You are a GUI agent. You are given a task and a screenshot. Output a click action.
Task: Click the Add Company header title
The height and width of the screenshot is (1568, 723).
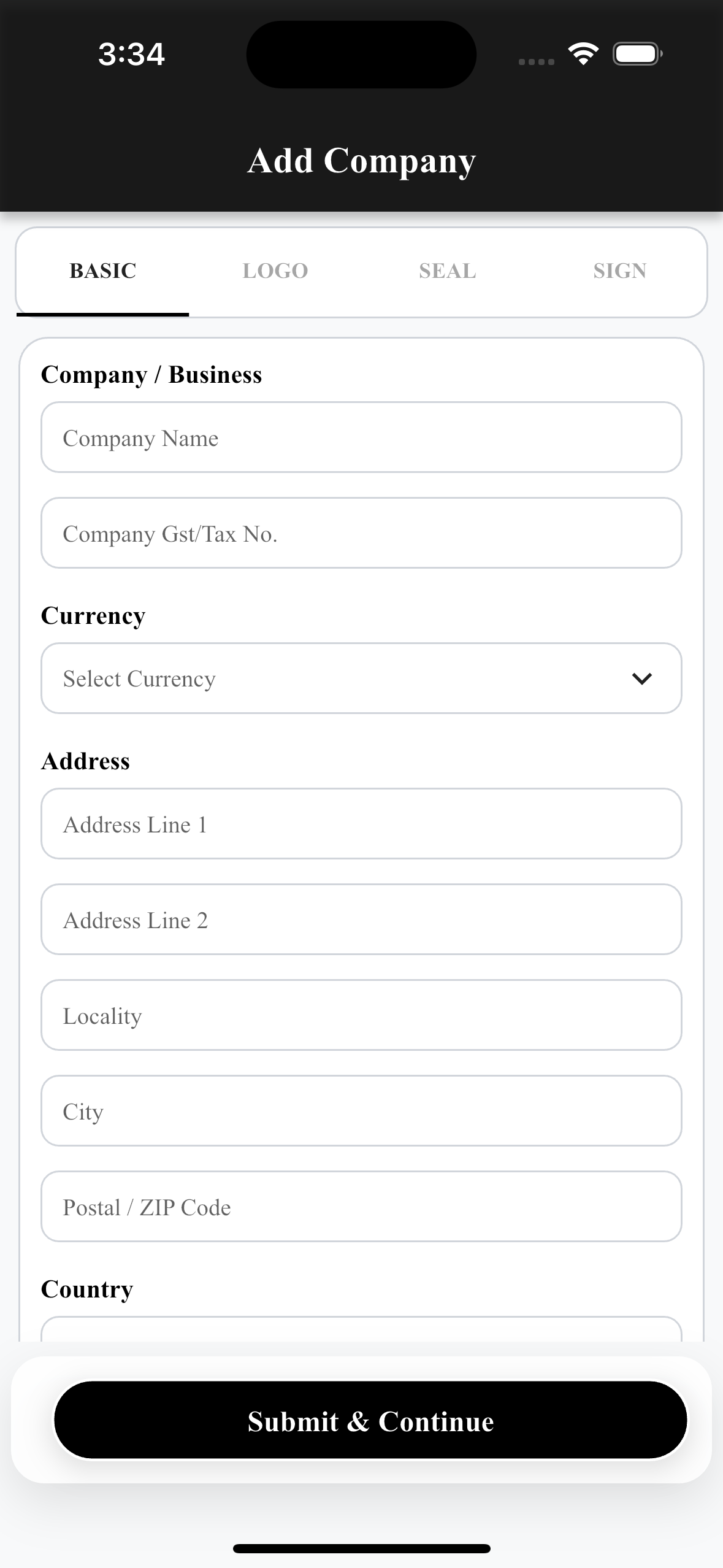click(361, 160)
